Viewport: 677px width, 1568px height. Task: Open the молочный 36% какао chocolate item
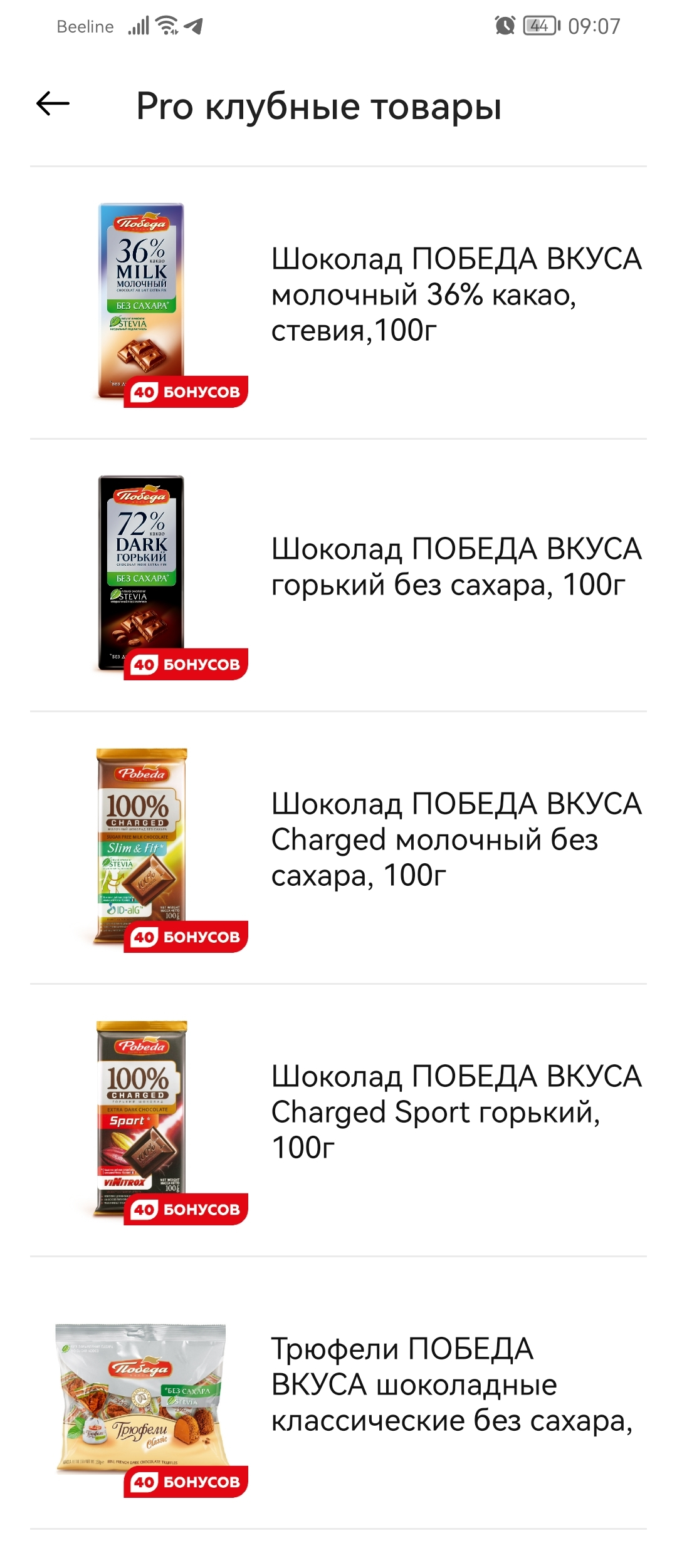click(338, 303)
